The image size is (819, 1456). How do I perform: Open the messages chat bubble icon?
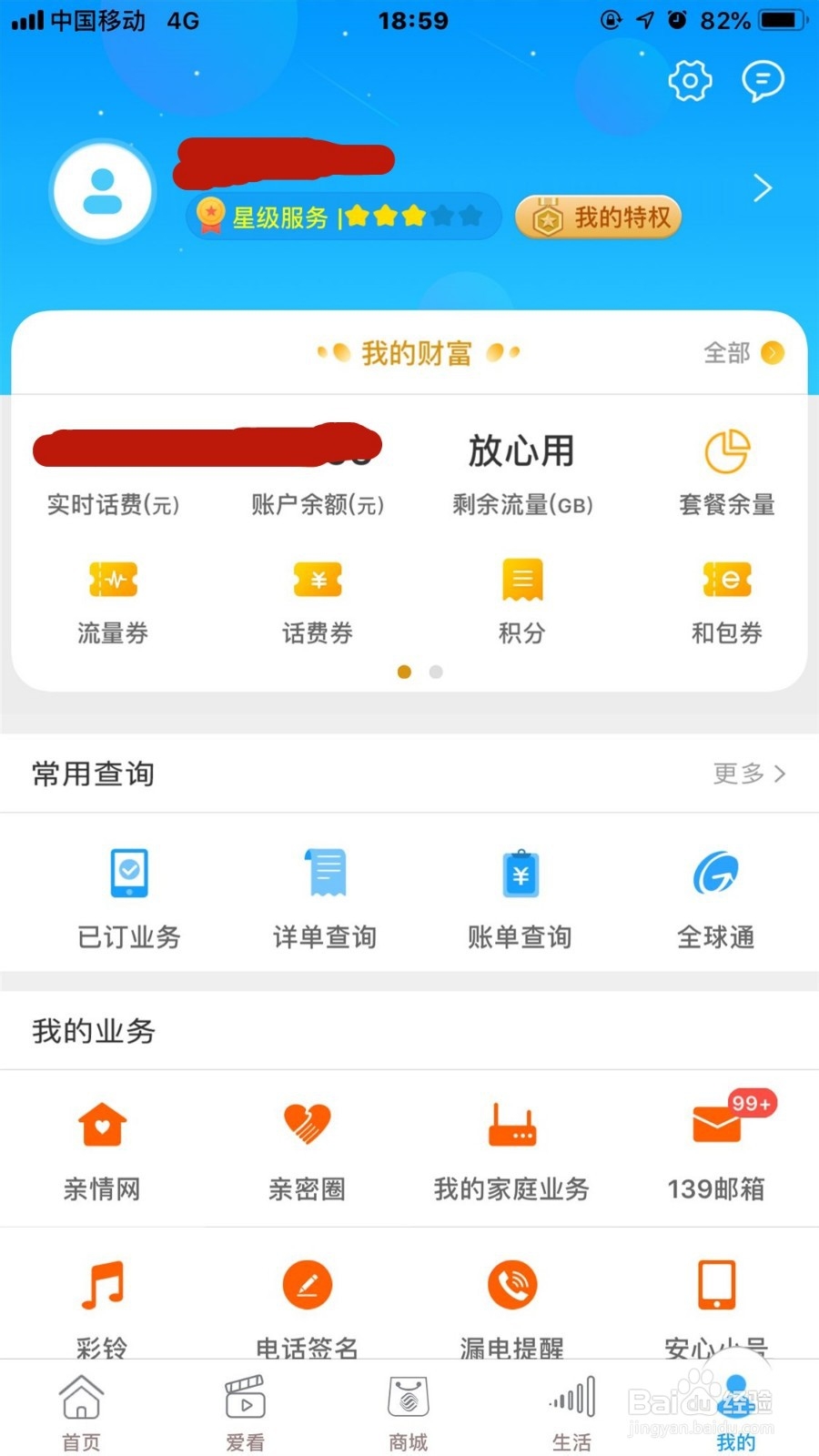point(763,81)
